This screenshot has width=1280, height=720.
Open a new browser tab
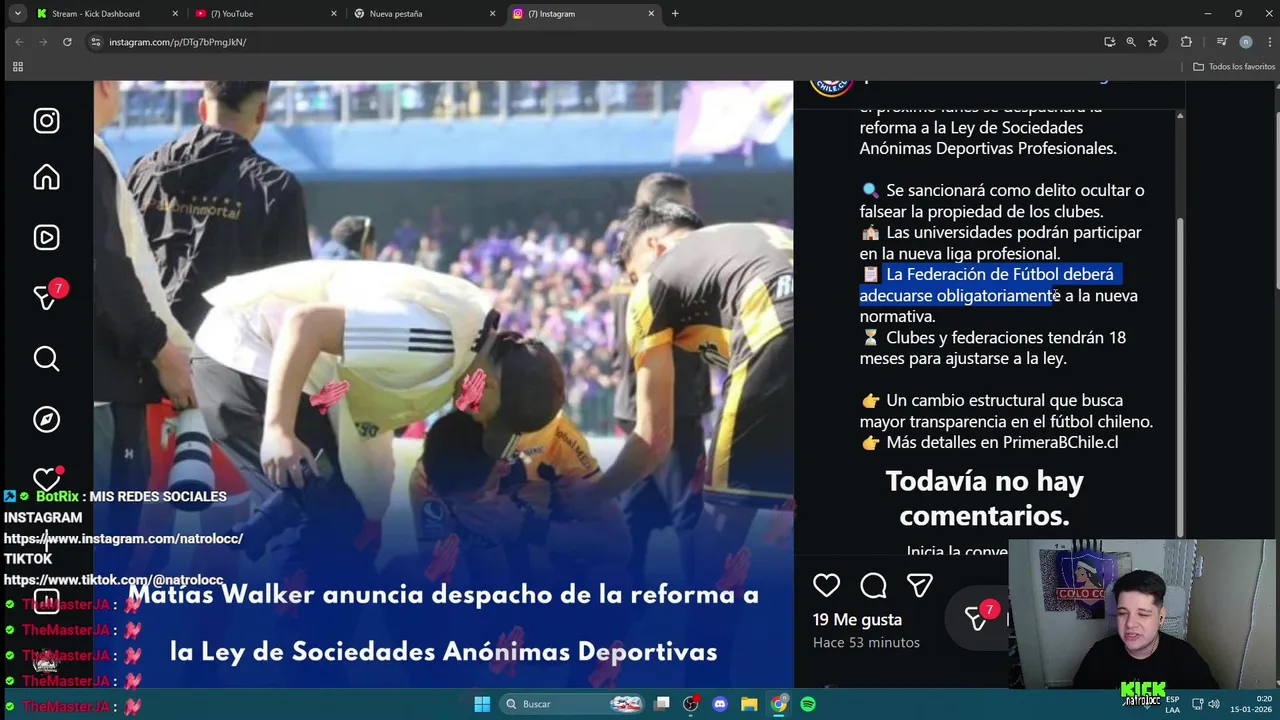(x=675, y=14)
